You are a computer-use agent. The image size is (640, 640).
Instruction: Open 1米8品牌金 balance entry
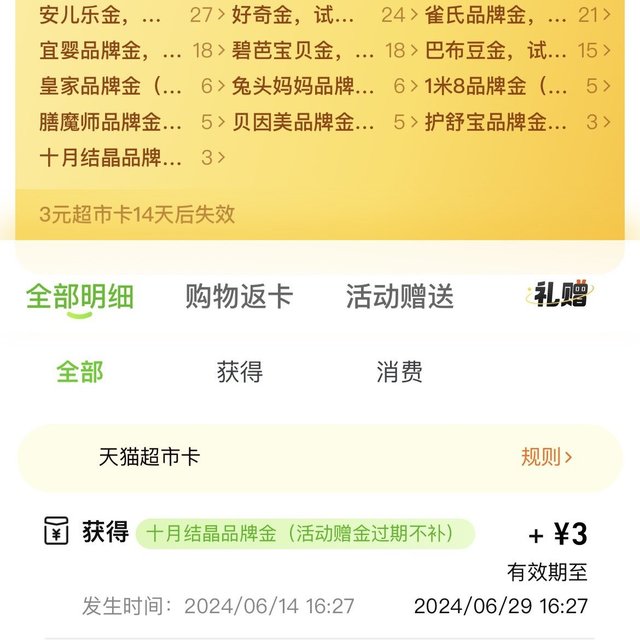(x=516, y=87)
